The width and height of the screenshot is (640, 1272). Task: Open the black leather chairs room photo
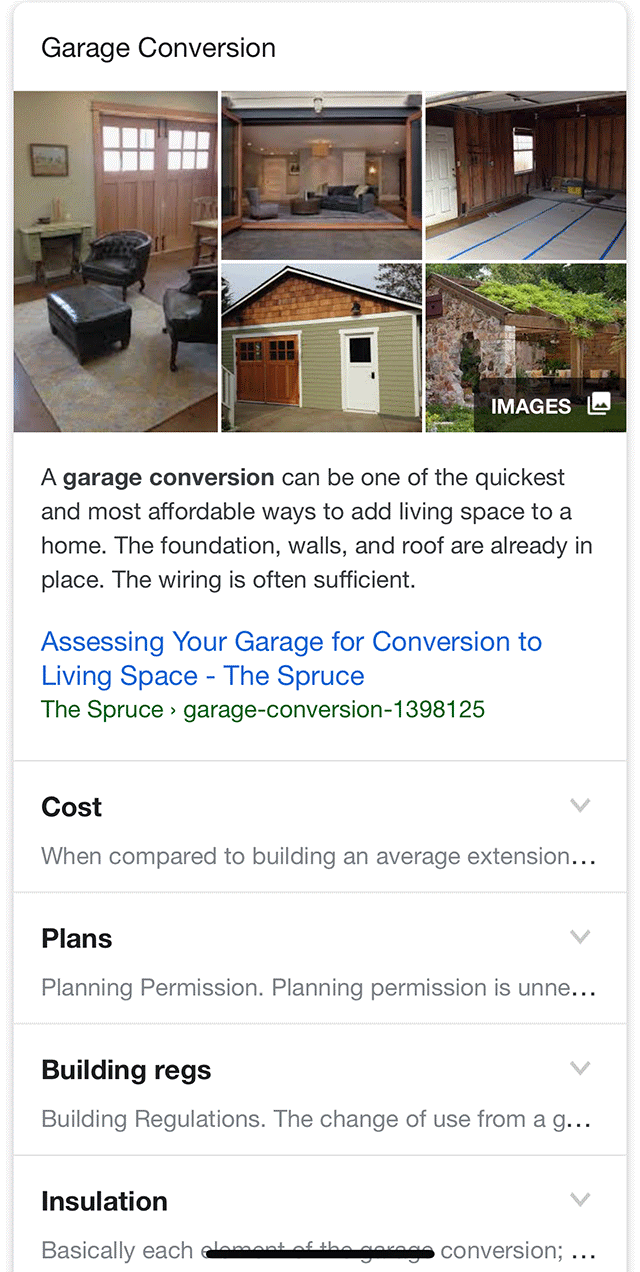pyautogui.click(x=116, y=262)
